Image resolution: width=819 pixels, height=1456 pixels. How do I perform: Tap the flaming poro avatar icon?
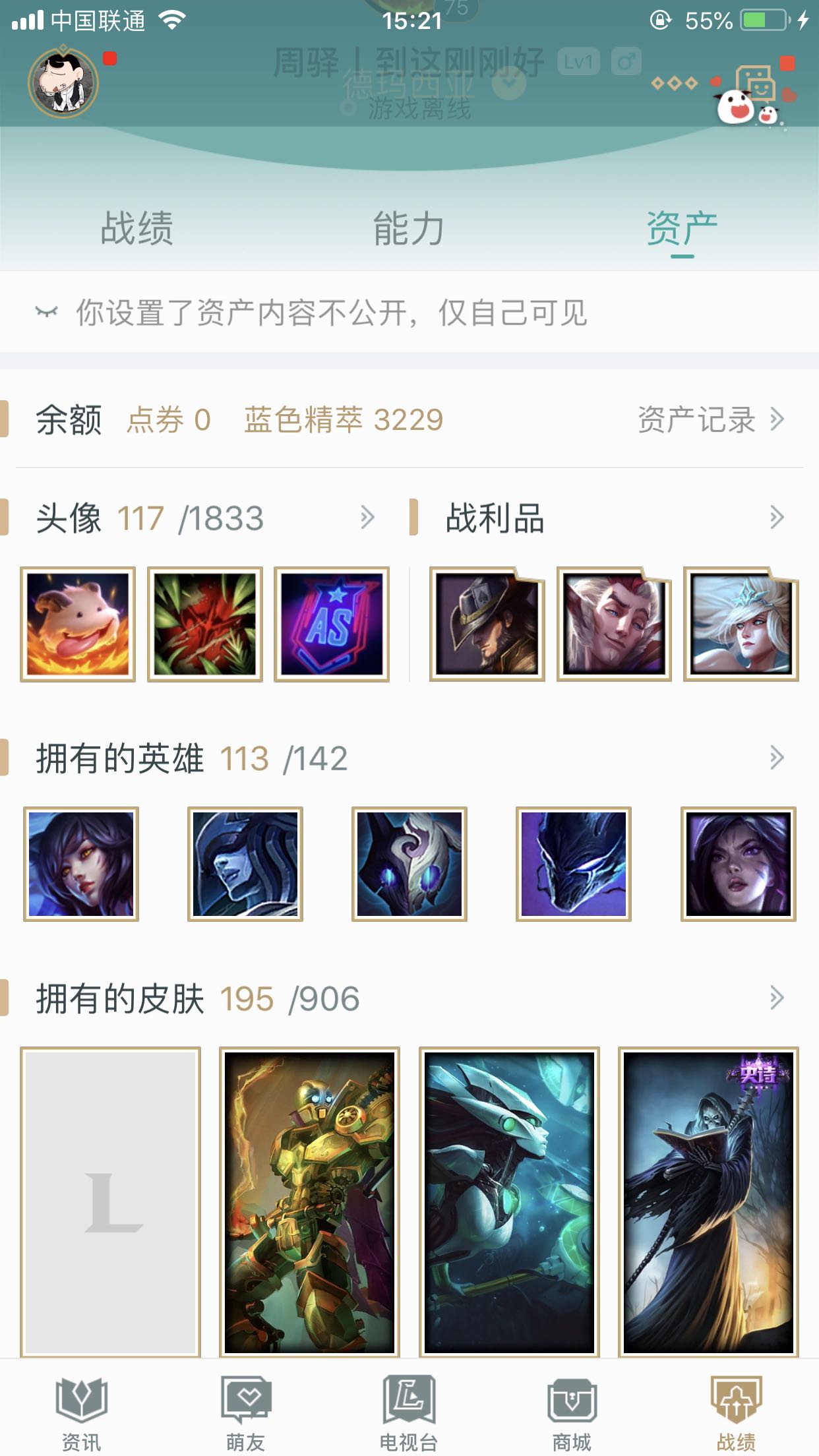[x=78, y=624]
